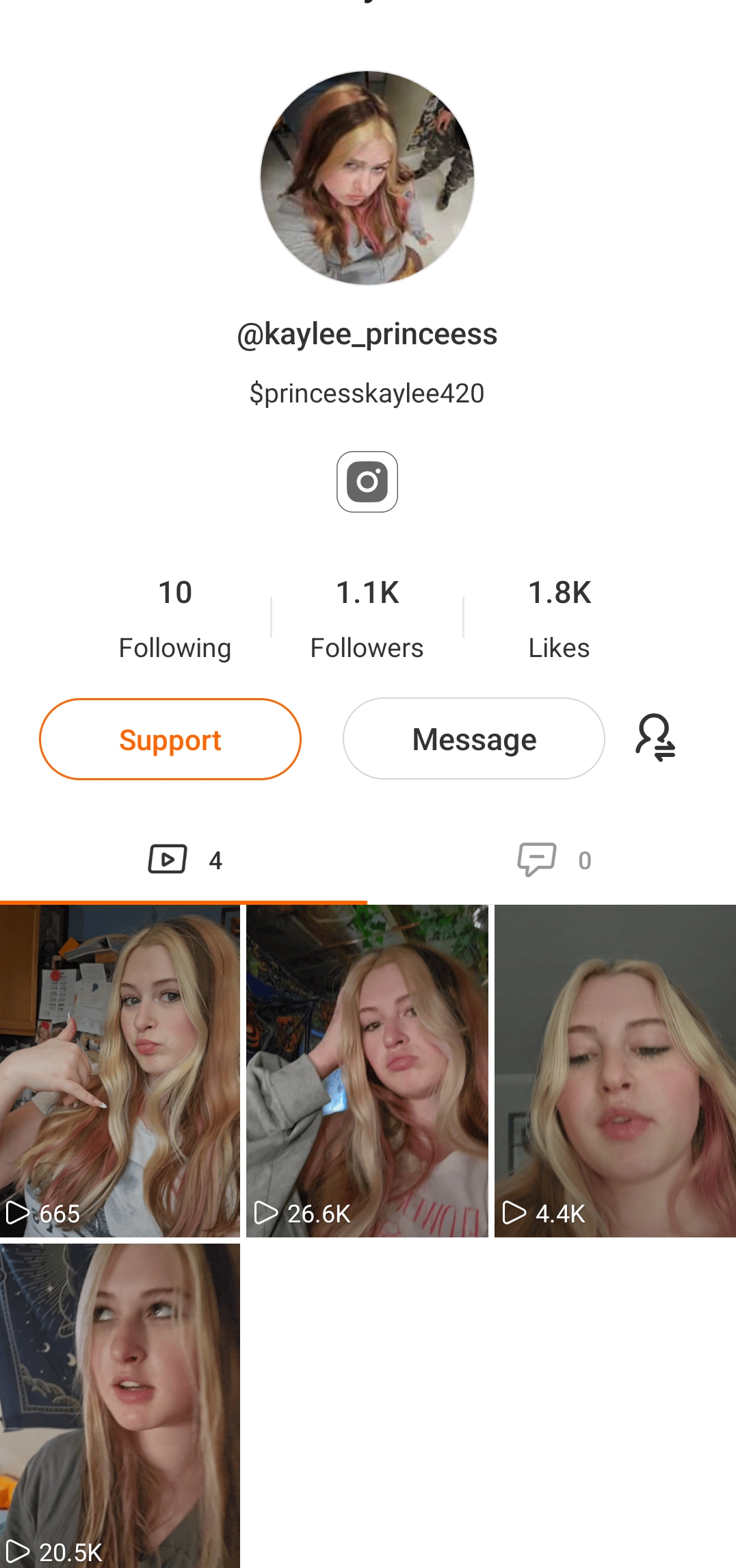Open the video with 665 views

click(x=120, y=1070)
